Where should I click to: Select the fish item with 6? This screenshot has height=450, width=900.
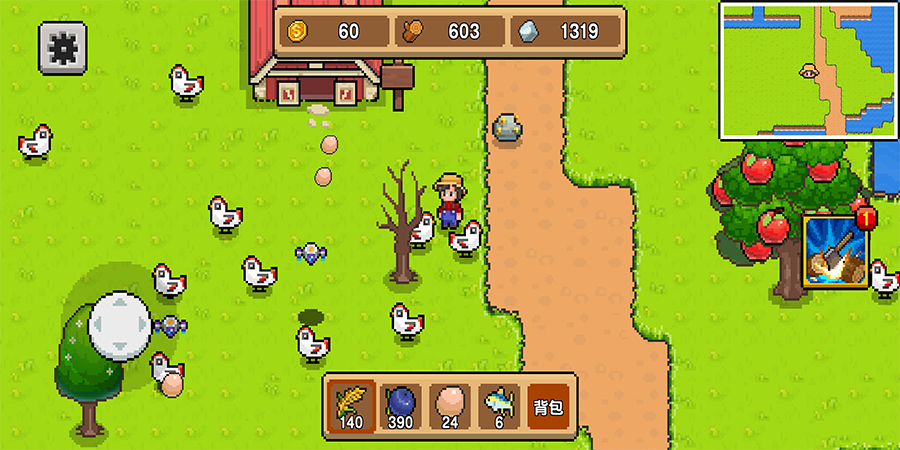tap(498, 407)
